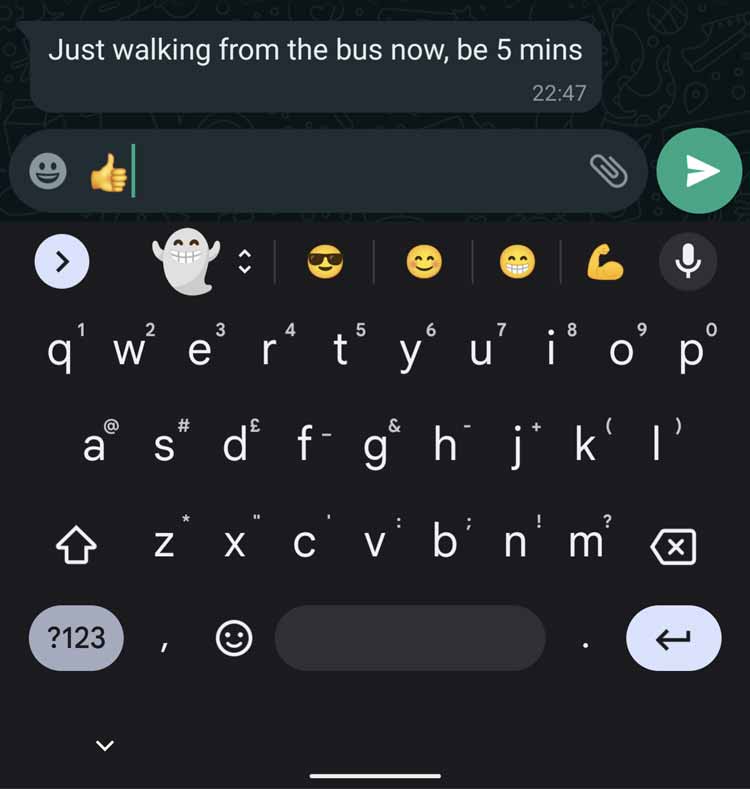
Task: Start voice typing with the microphone
Action: coord(688,262)
